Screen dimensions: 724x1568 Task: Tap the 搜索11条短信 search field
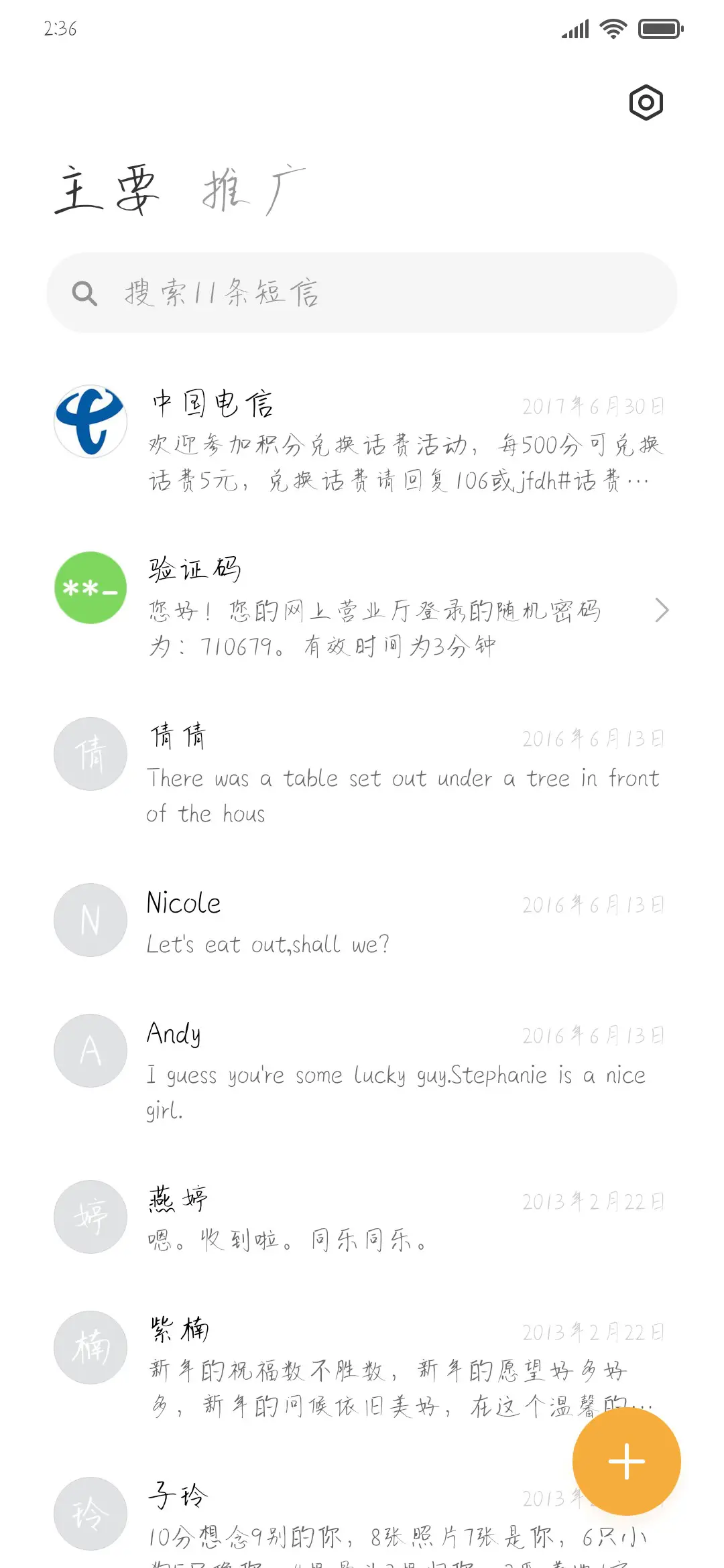[x=362, y=293]
